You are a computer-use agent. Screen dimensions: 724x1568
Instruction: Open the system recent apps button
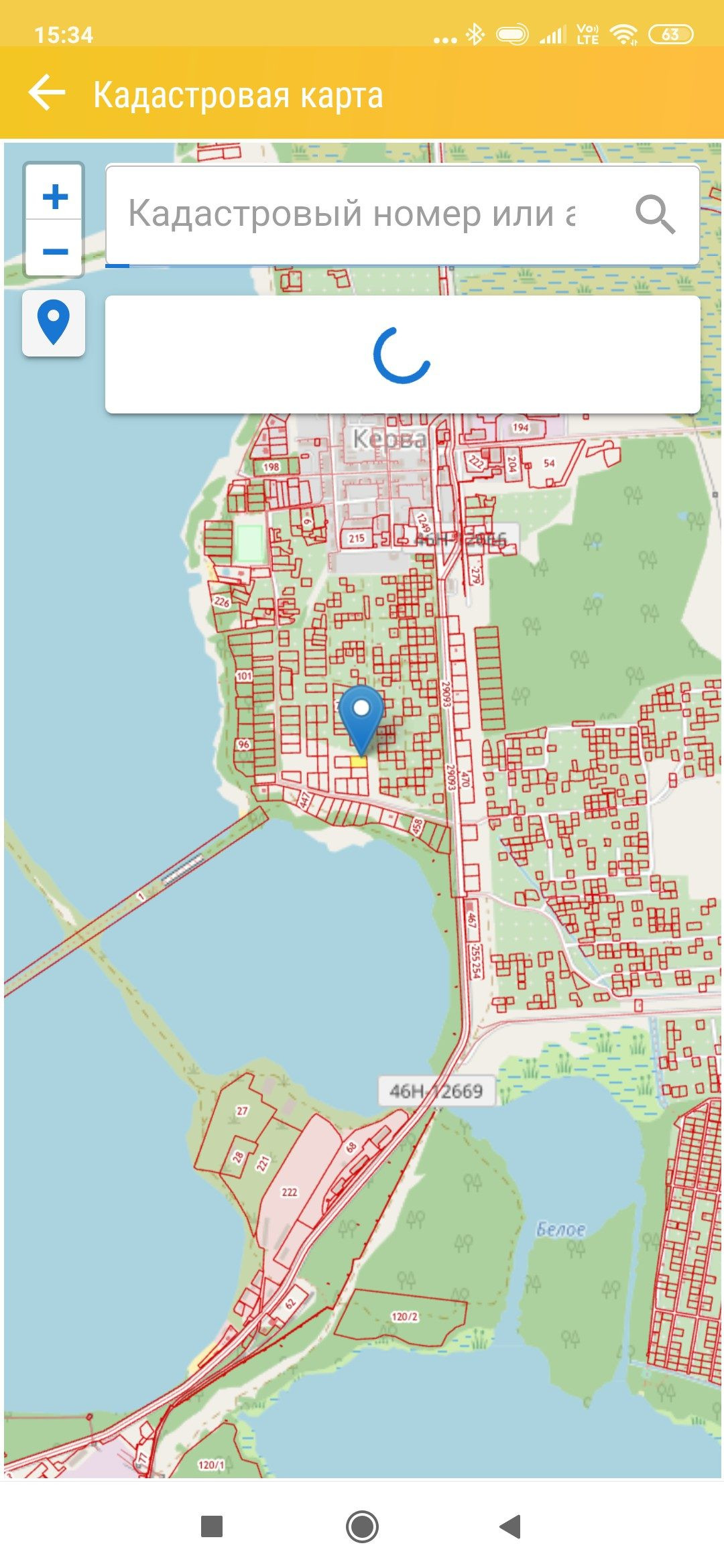212,1526
